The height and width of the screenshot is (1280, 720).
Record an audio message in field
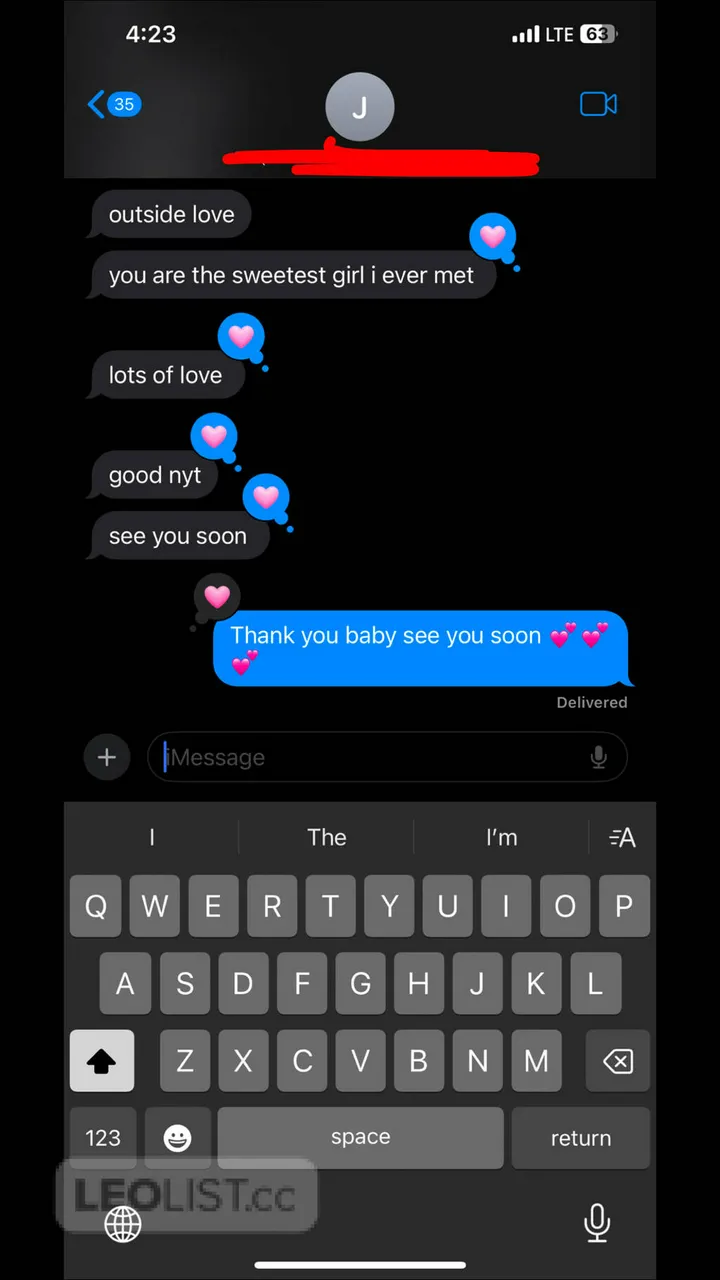[598, 757]
